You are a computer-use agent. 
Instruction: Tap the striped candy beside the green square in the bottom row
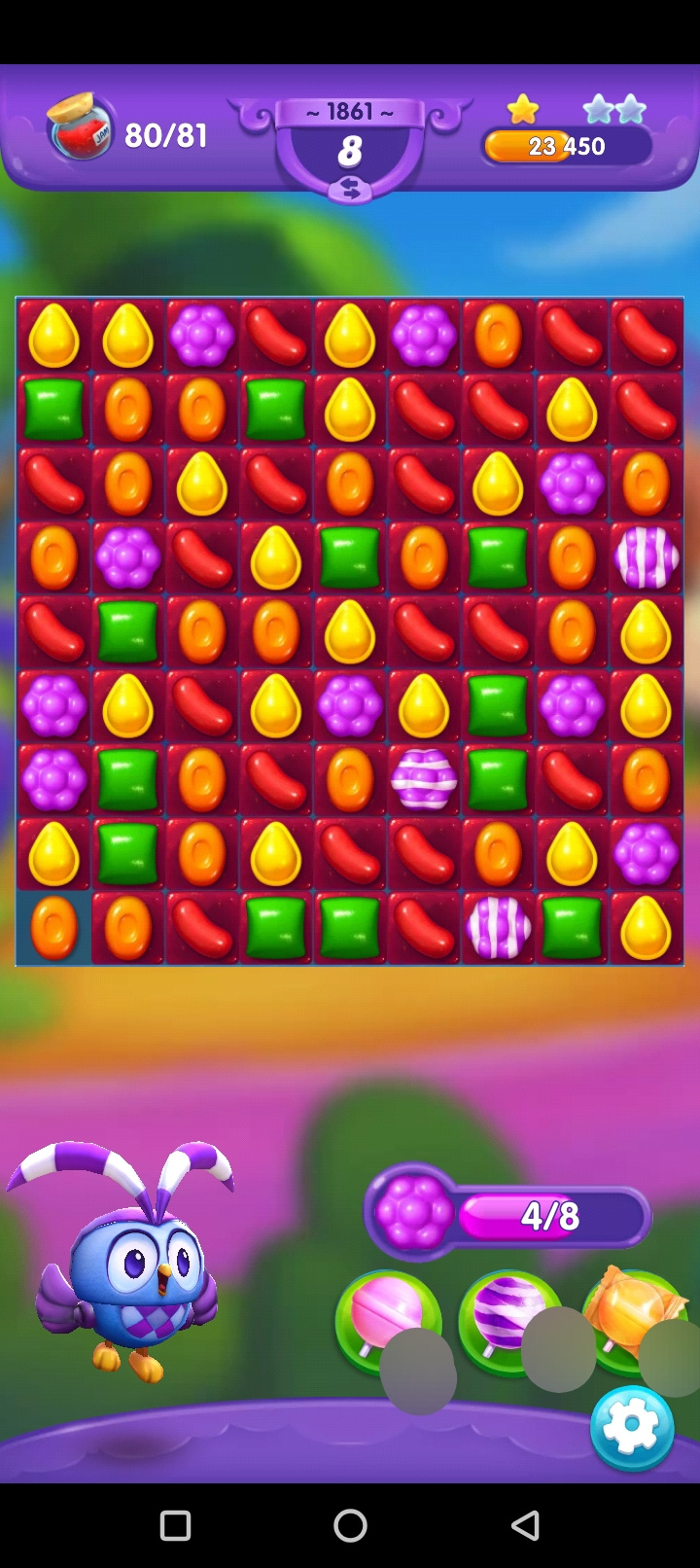(x=498, y=928)
